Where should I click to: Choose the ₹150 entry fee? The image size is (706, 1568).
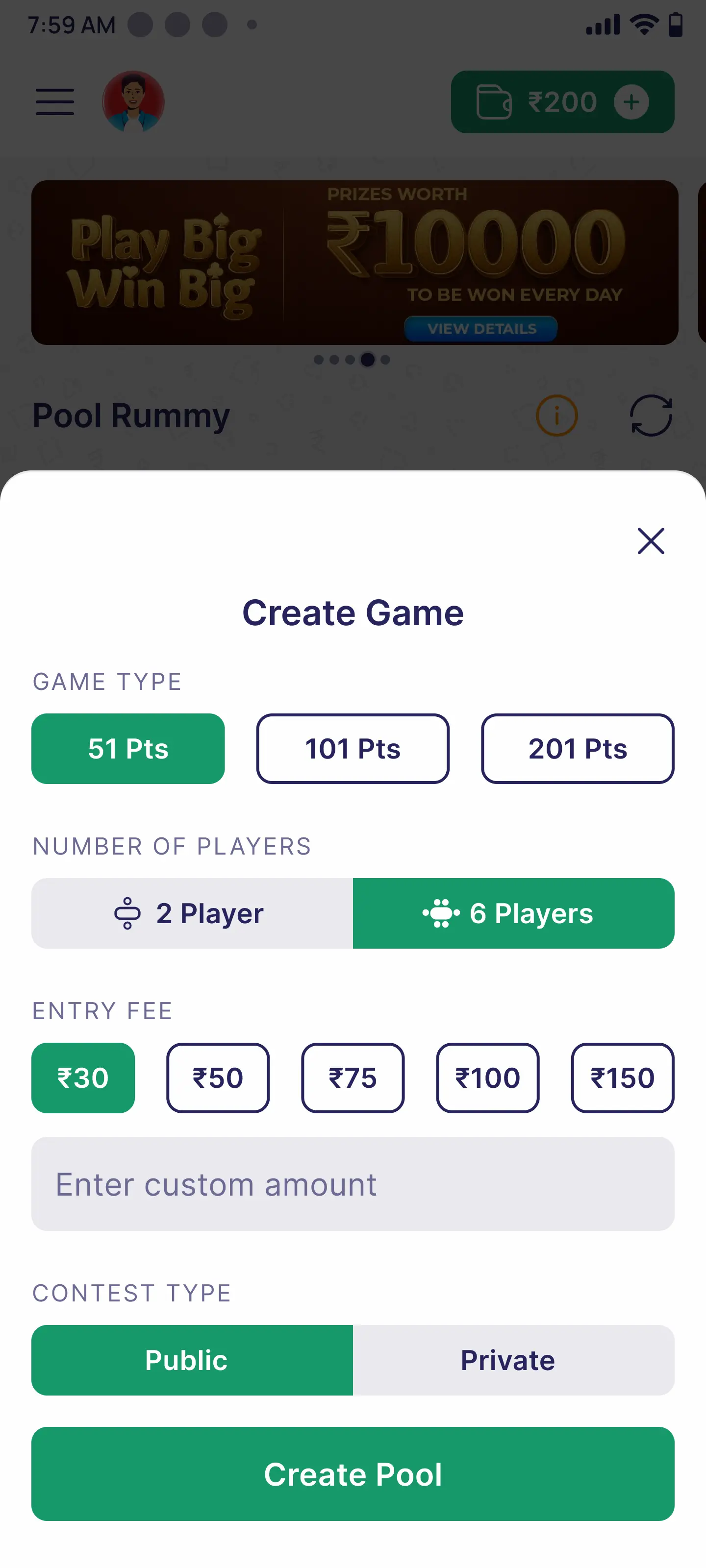622,1078
